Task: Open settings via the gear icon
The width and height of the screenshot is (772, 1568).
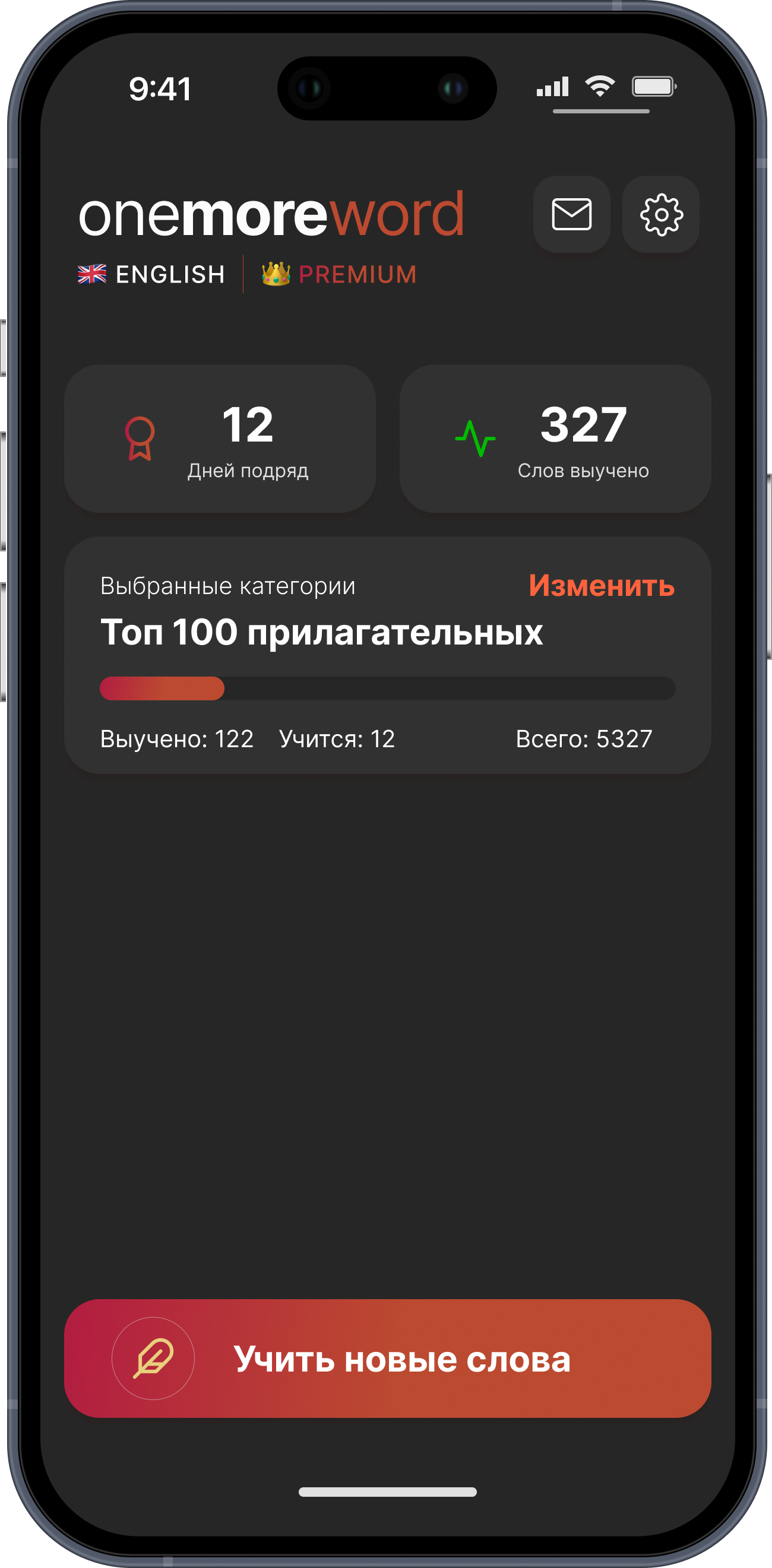Action: (x=660, y=214)
